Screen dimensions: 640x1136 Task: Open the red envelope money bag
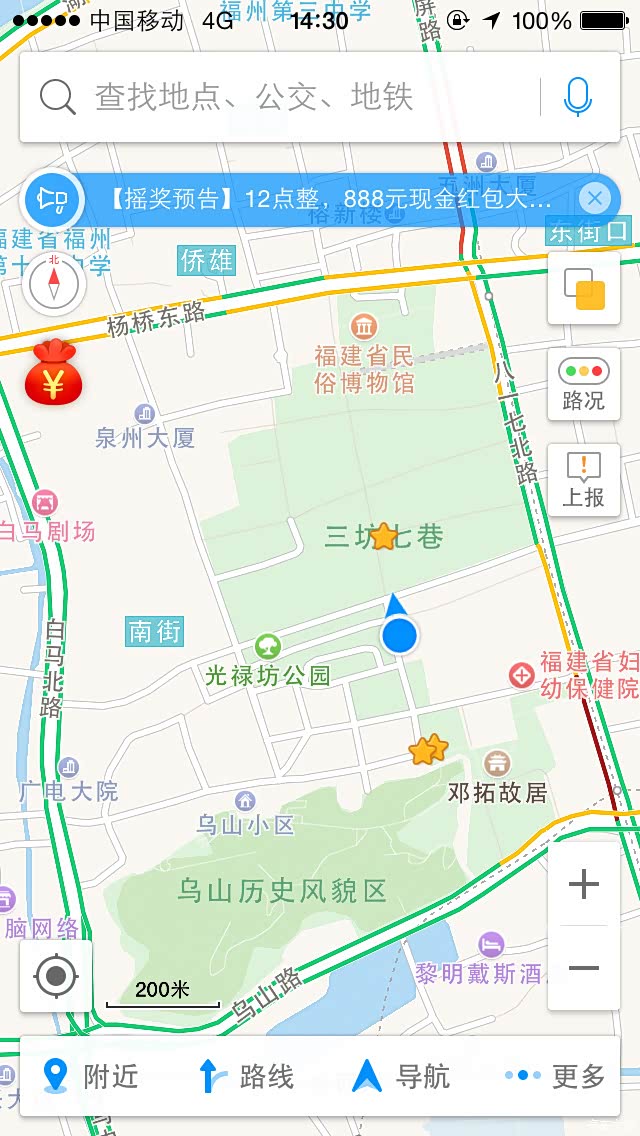click(x=52, y=372)
